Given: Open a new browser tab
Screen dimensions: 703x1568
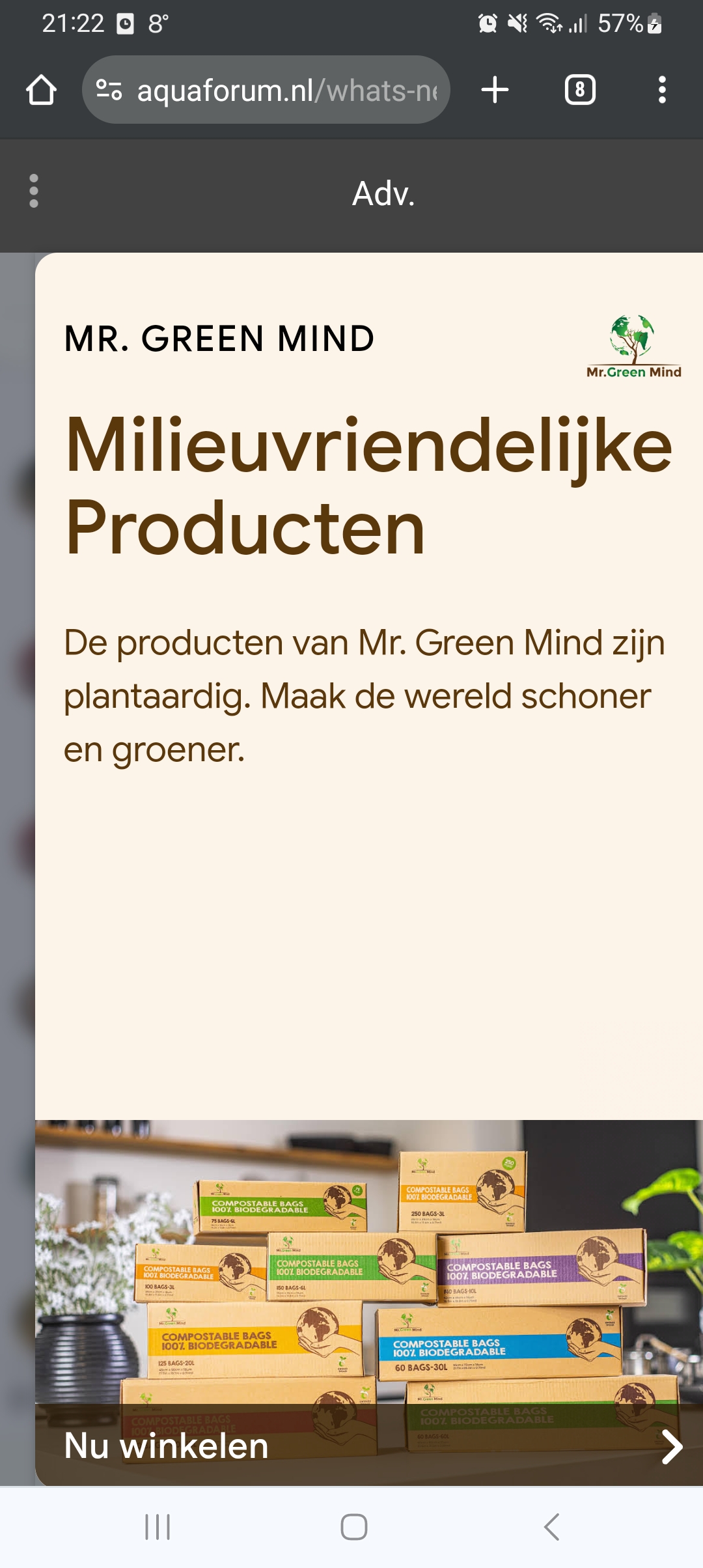Looking at the screenshot, I should click(495, 90).
